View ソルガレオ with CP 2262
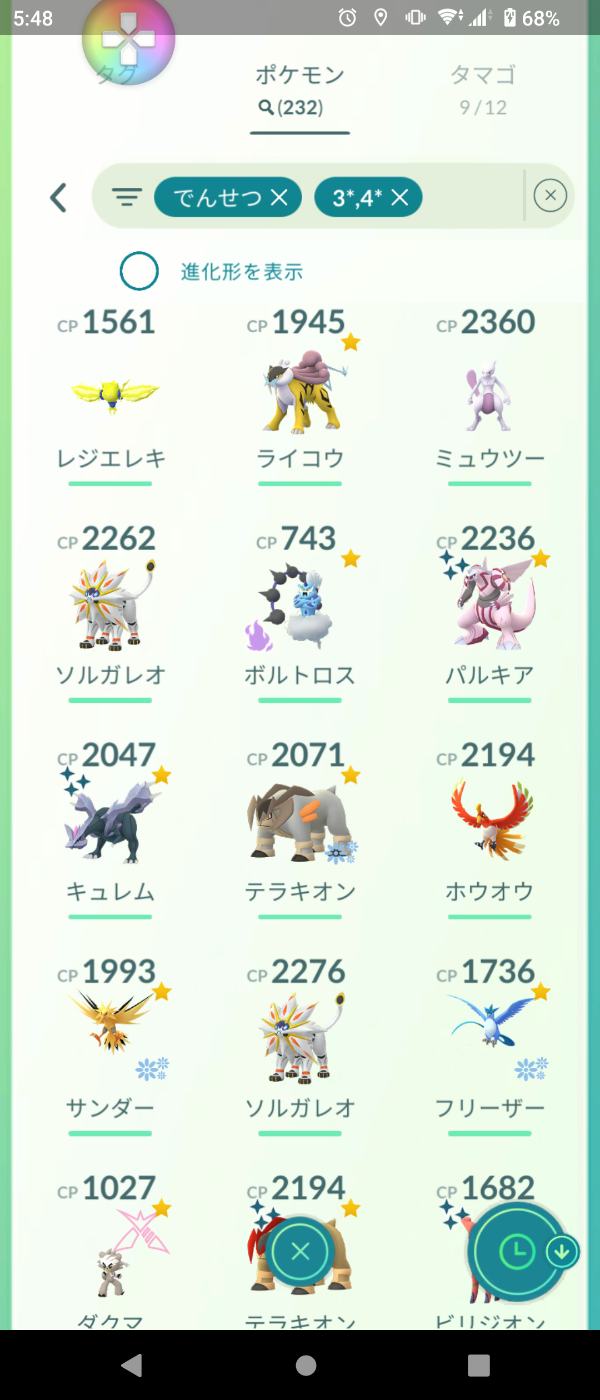This screenshot has height=1400, width=600. (110, 613)
